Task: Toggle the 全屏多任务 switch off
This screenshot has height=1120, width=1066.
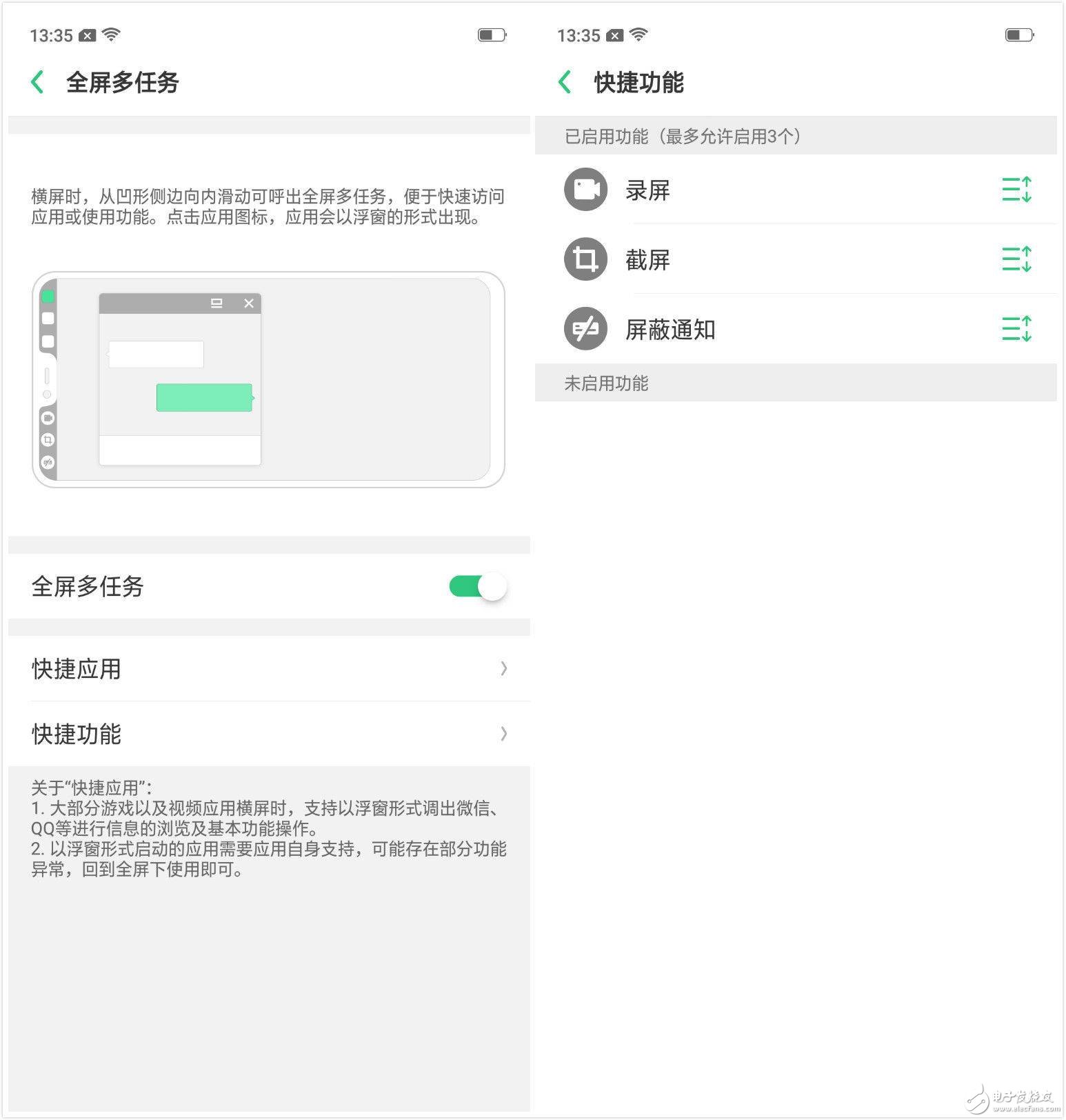Action: click(478, 587)
